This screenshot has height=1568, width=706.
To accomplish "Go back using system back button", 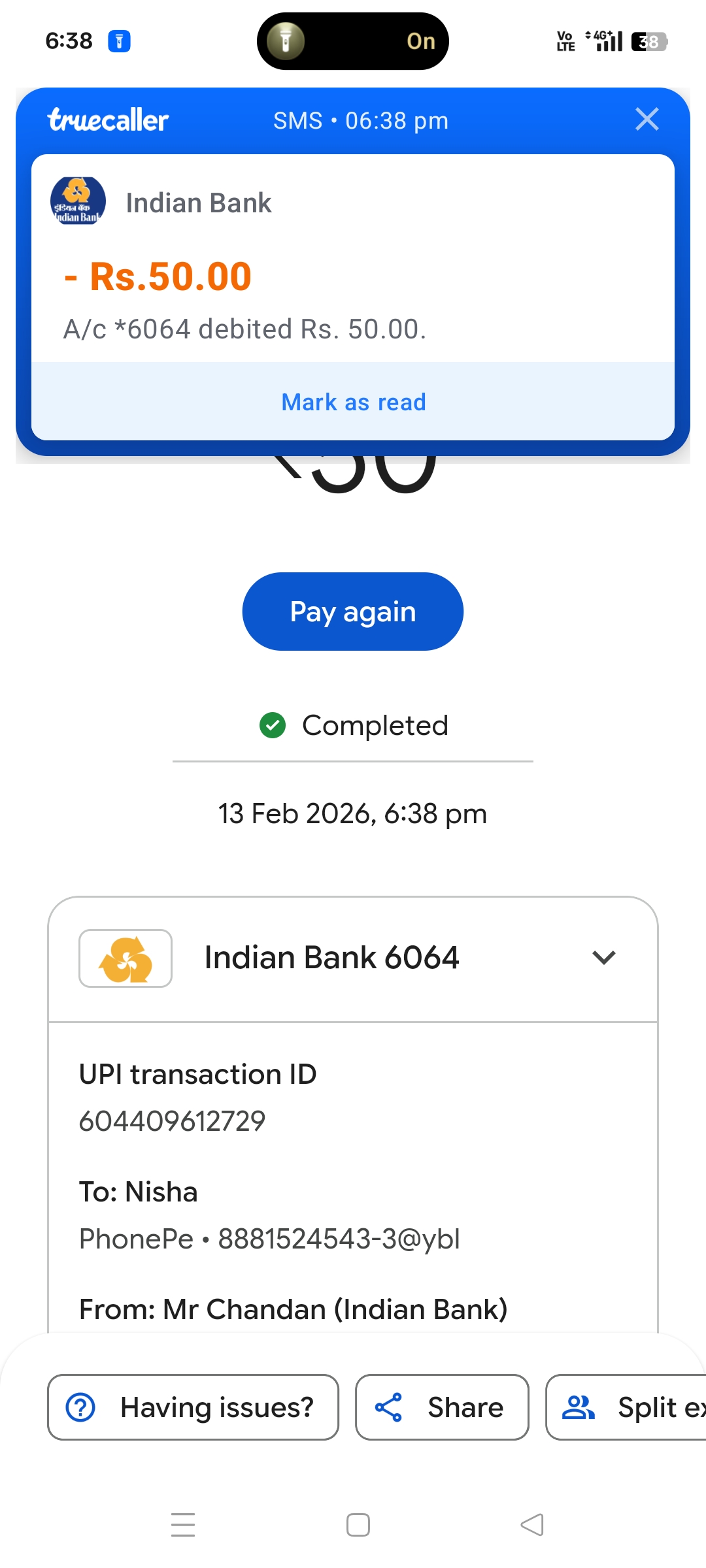I will point(532,1525).
